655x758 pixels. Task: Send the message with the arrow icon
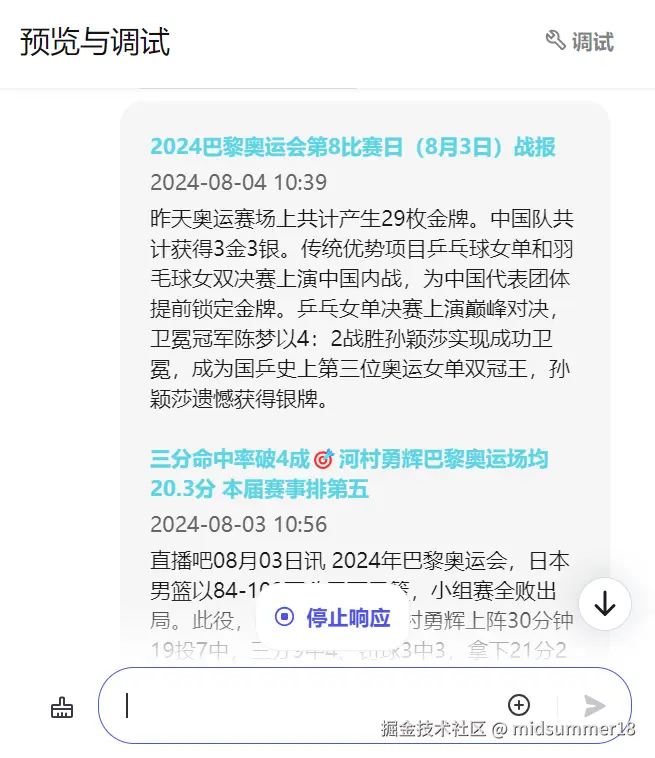pyautogui.click(x=595, y=705)
